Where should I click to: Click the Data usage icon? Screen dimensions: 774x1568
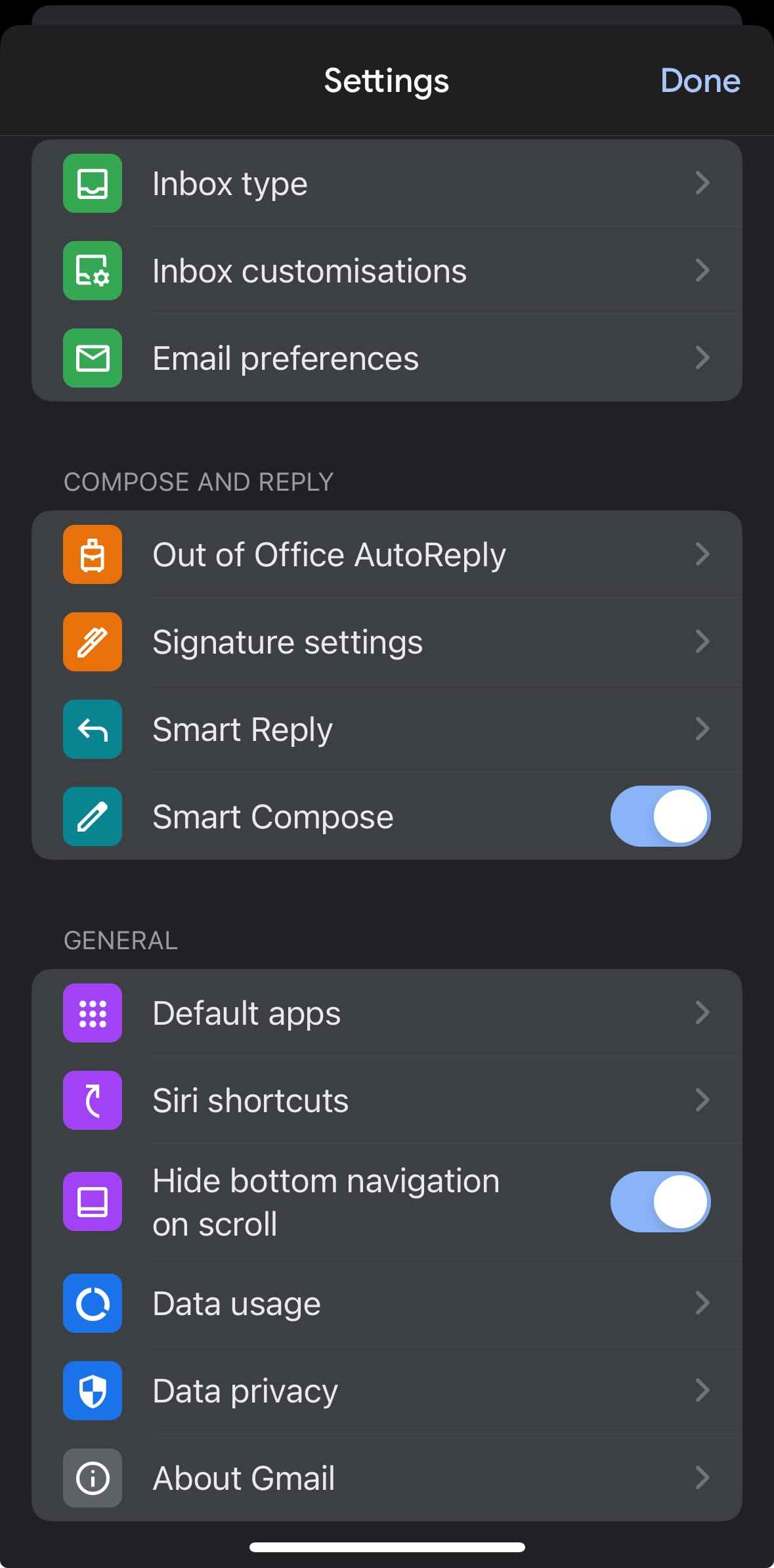click(x=92, y=1304)
